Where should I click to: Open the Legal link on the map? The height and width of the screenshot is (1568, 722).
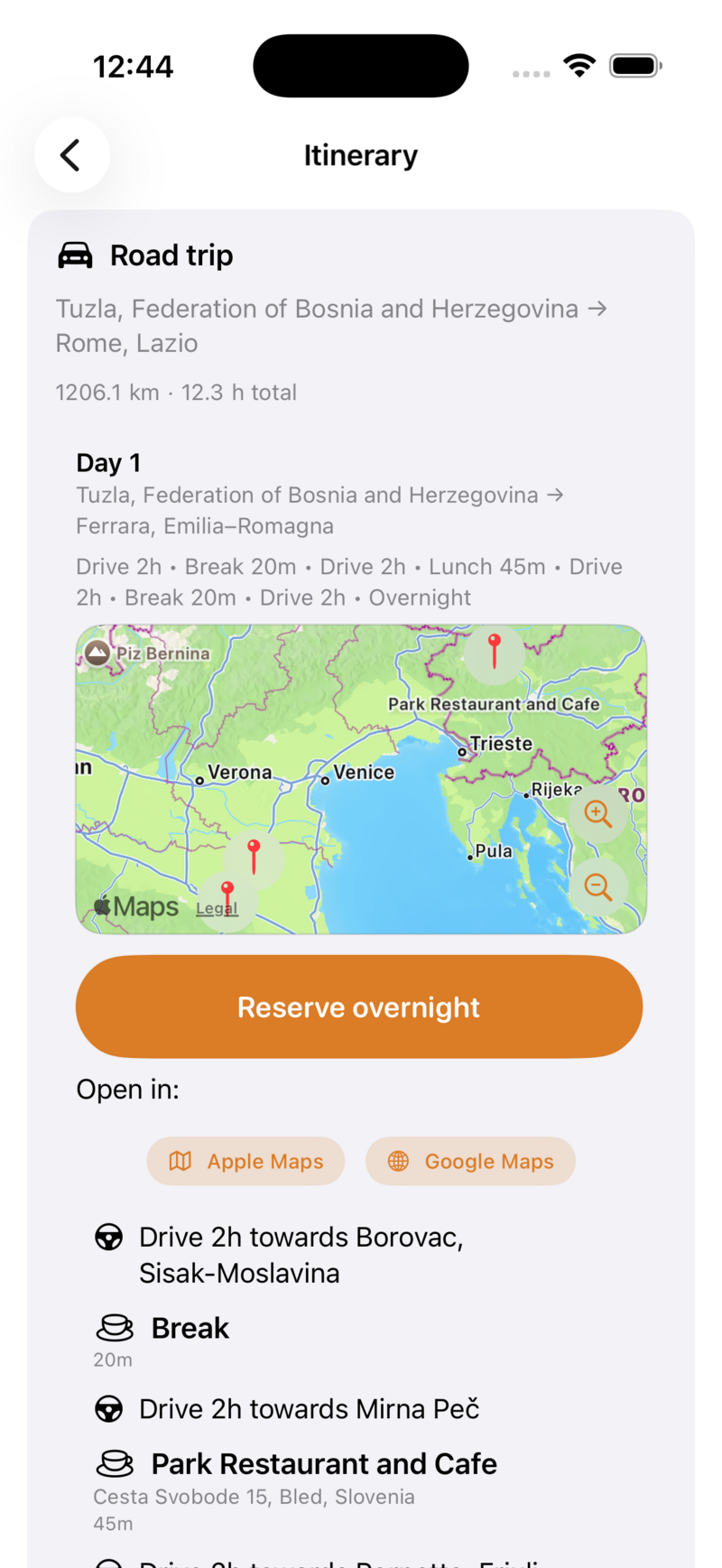[x=217, y=908]
